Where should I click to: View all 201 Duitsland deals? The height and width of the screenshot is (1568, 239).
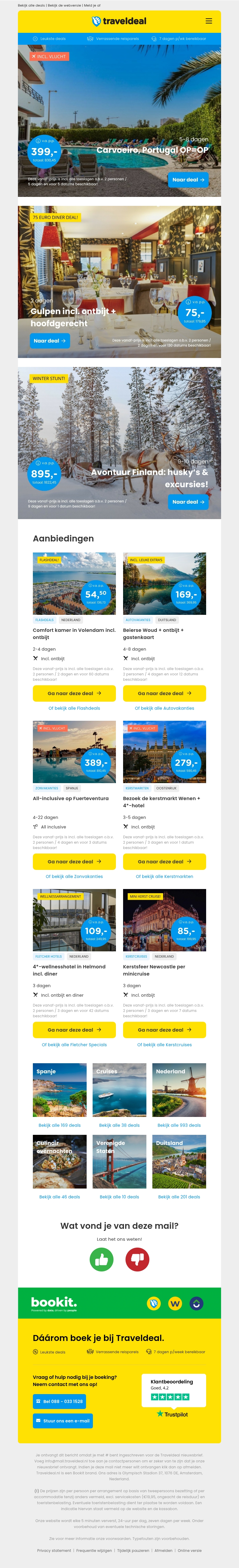(179, 1197)
